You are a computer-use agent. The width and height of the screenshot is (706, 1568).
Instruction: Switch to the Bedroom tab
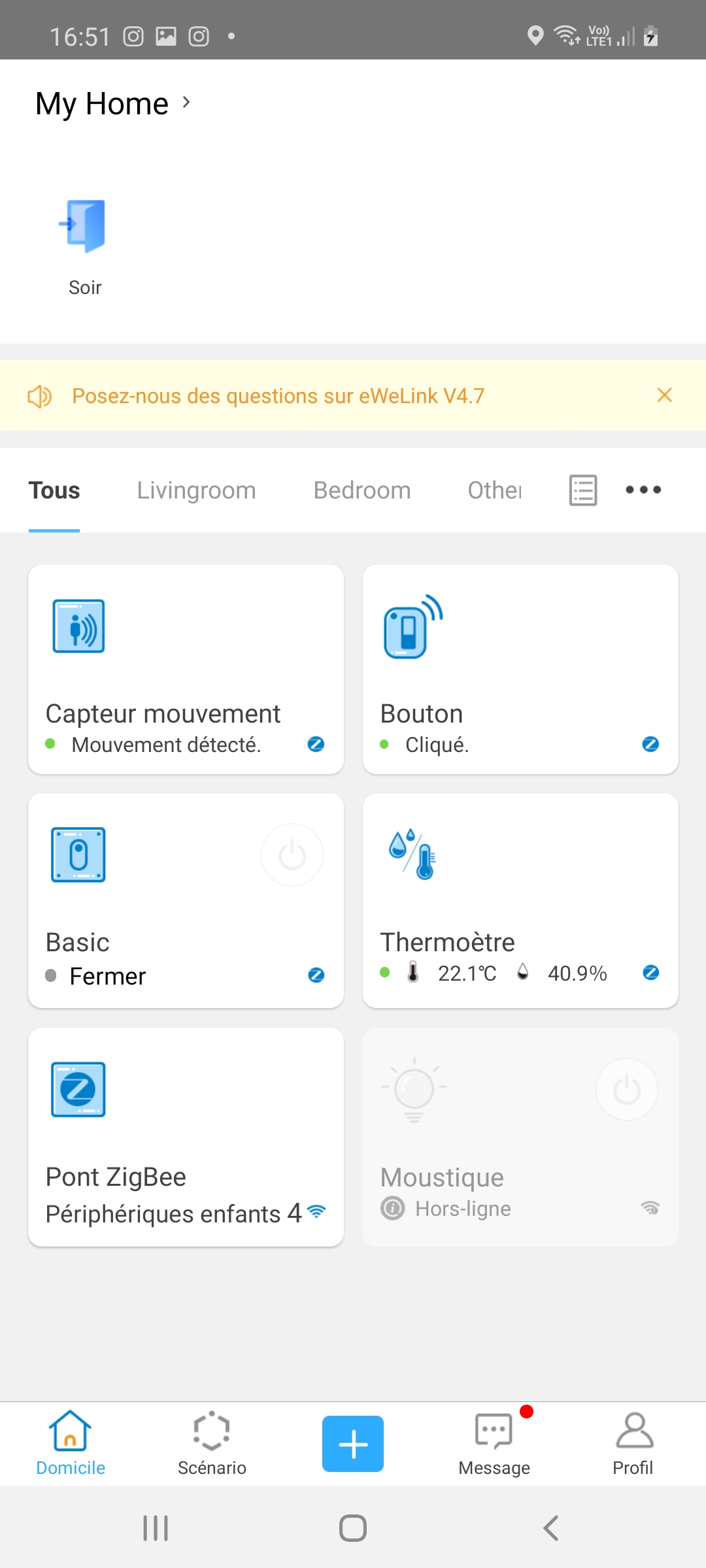pos(362,491)
